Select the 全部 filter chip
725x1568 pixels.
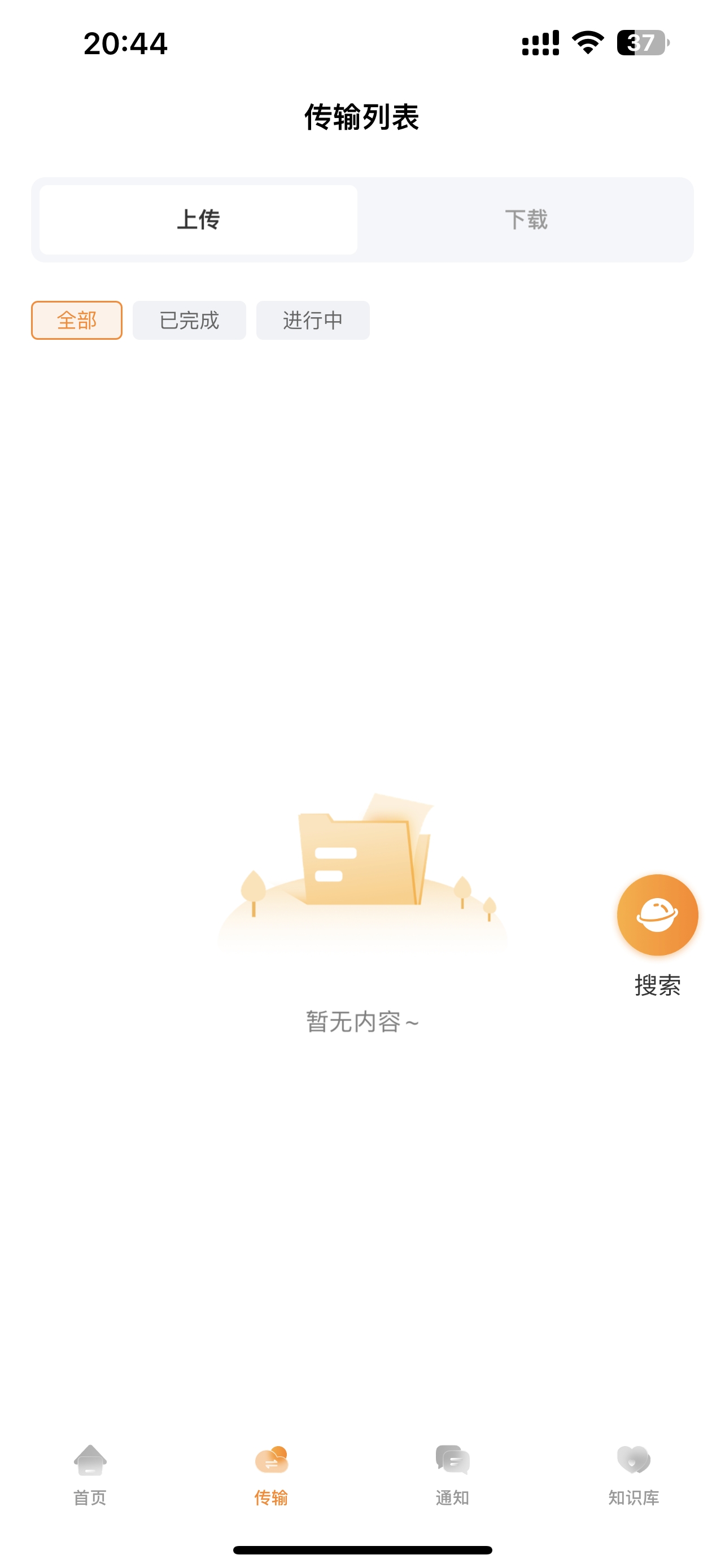[77, 320]
